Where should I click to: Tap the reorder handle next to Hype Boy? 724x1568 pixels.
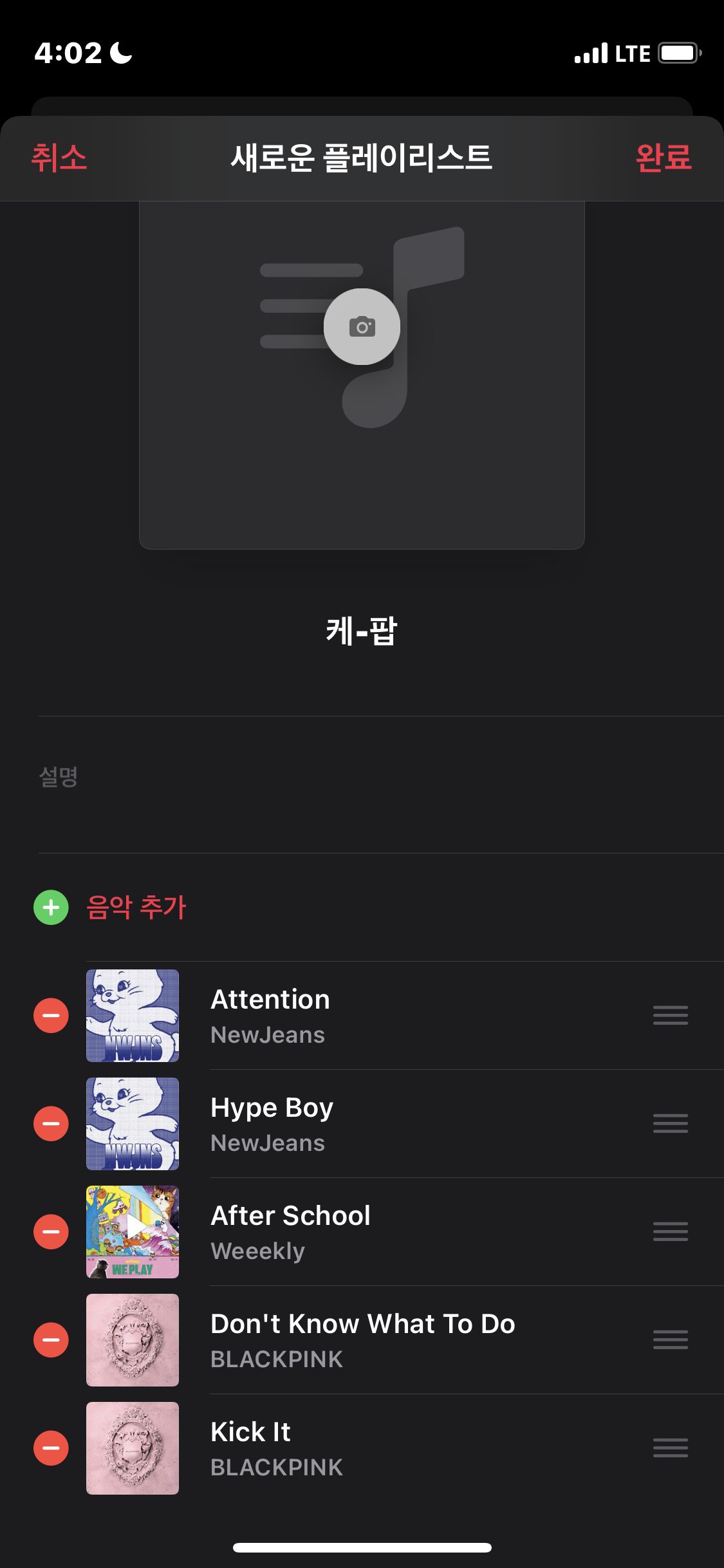point(669,1123)
